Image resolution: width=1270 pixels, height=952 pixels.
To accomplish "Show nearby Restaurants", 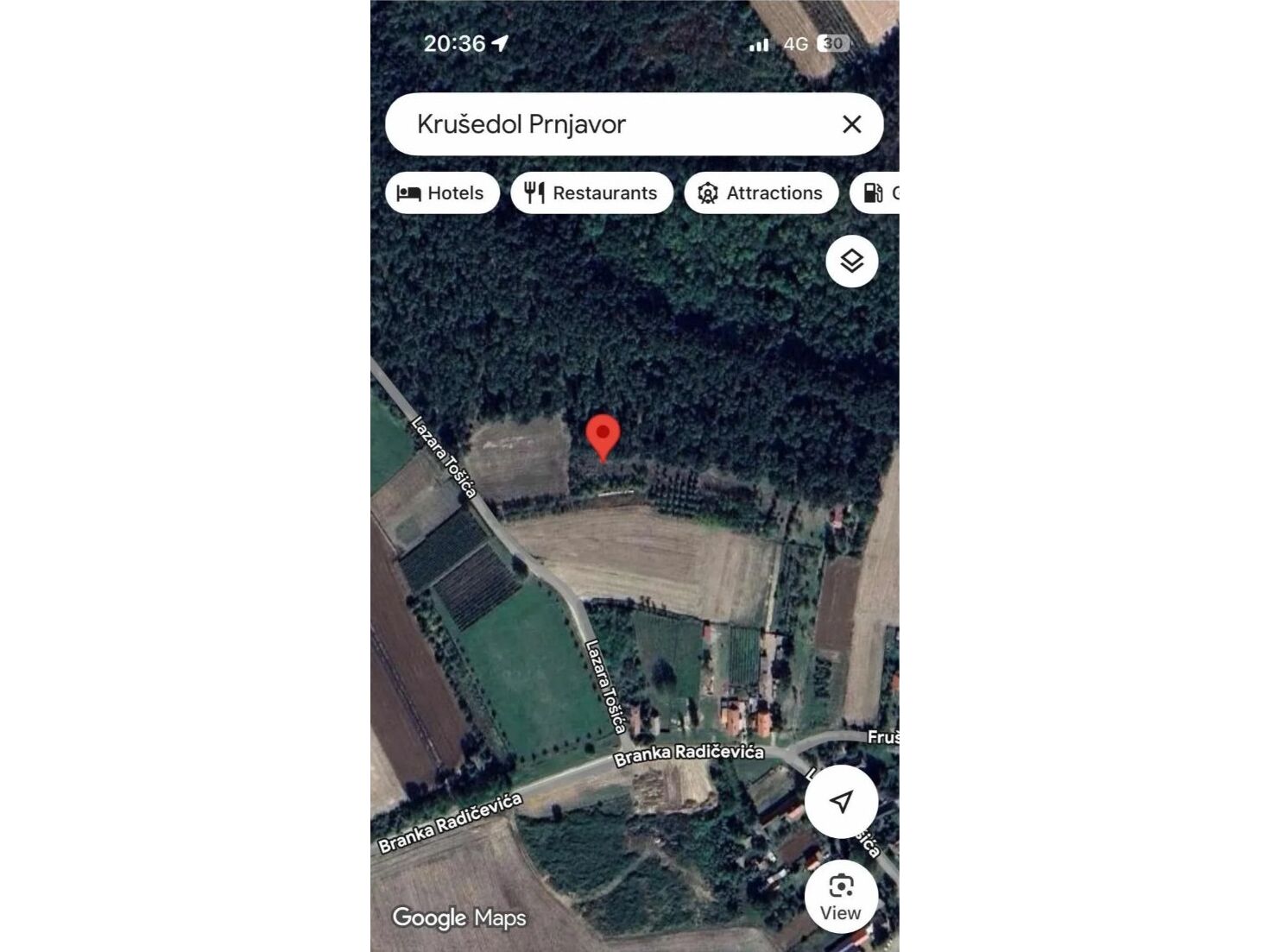I will tap(591, 192).
